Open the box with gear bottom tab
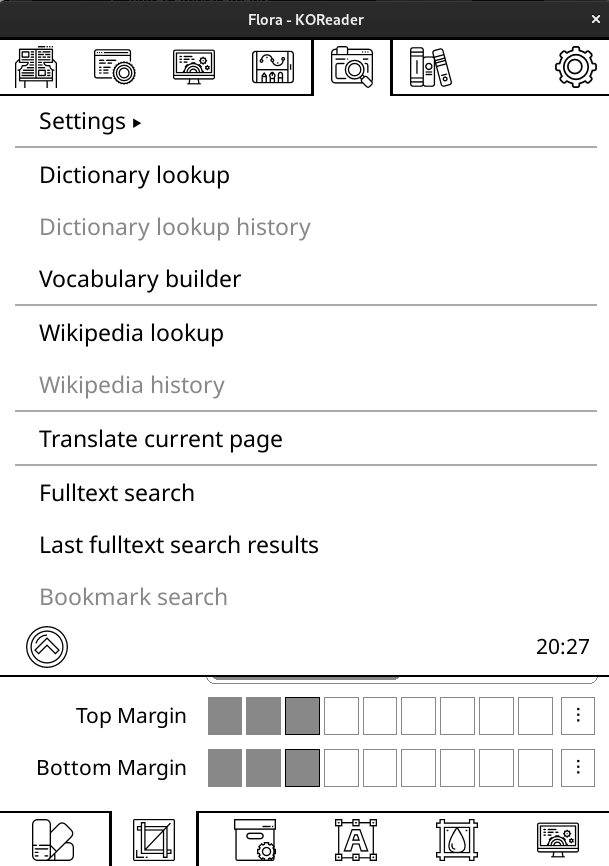 252,840
